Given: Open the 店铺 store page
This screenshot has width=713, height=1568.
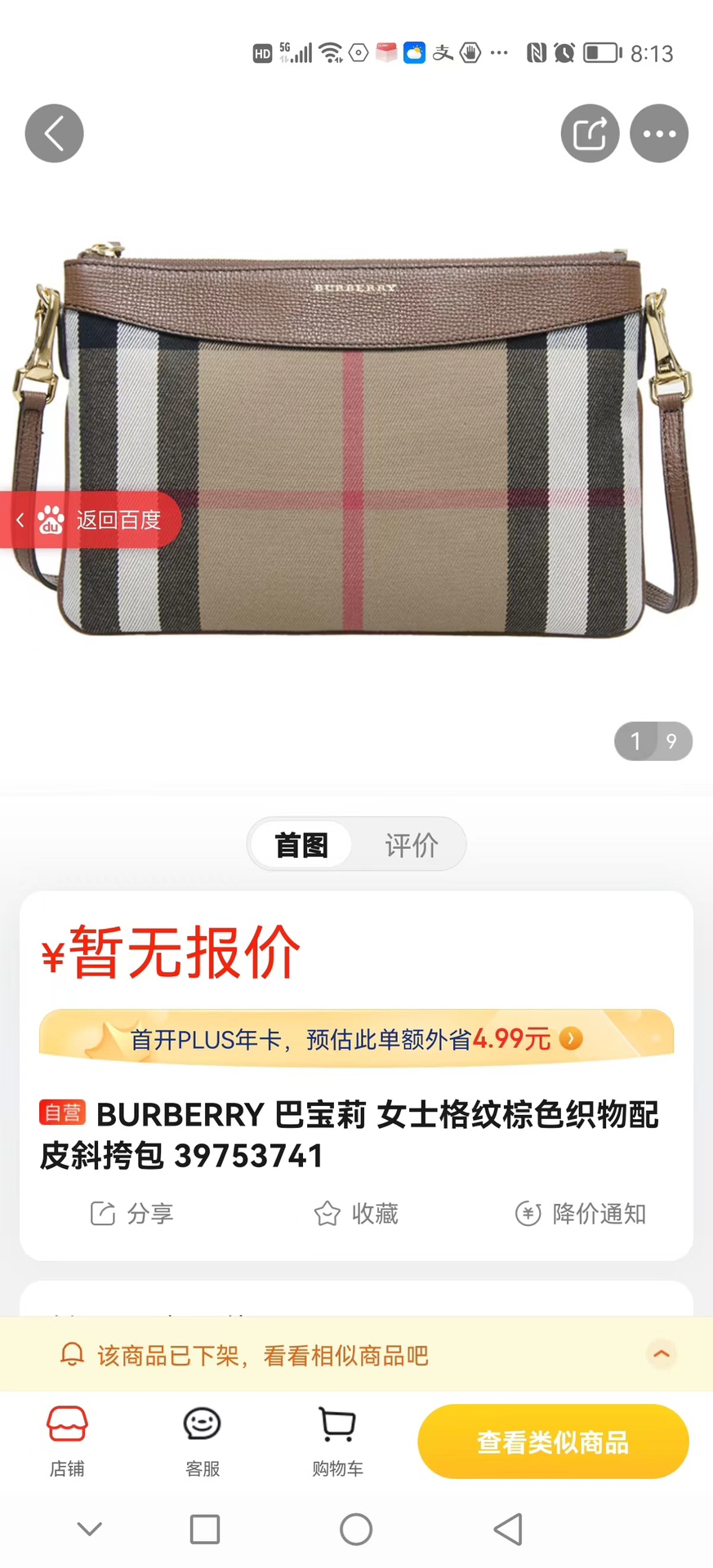Looking at the screenshot, I should pyautogui.click(x=67, y=1441).
